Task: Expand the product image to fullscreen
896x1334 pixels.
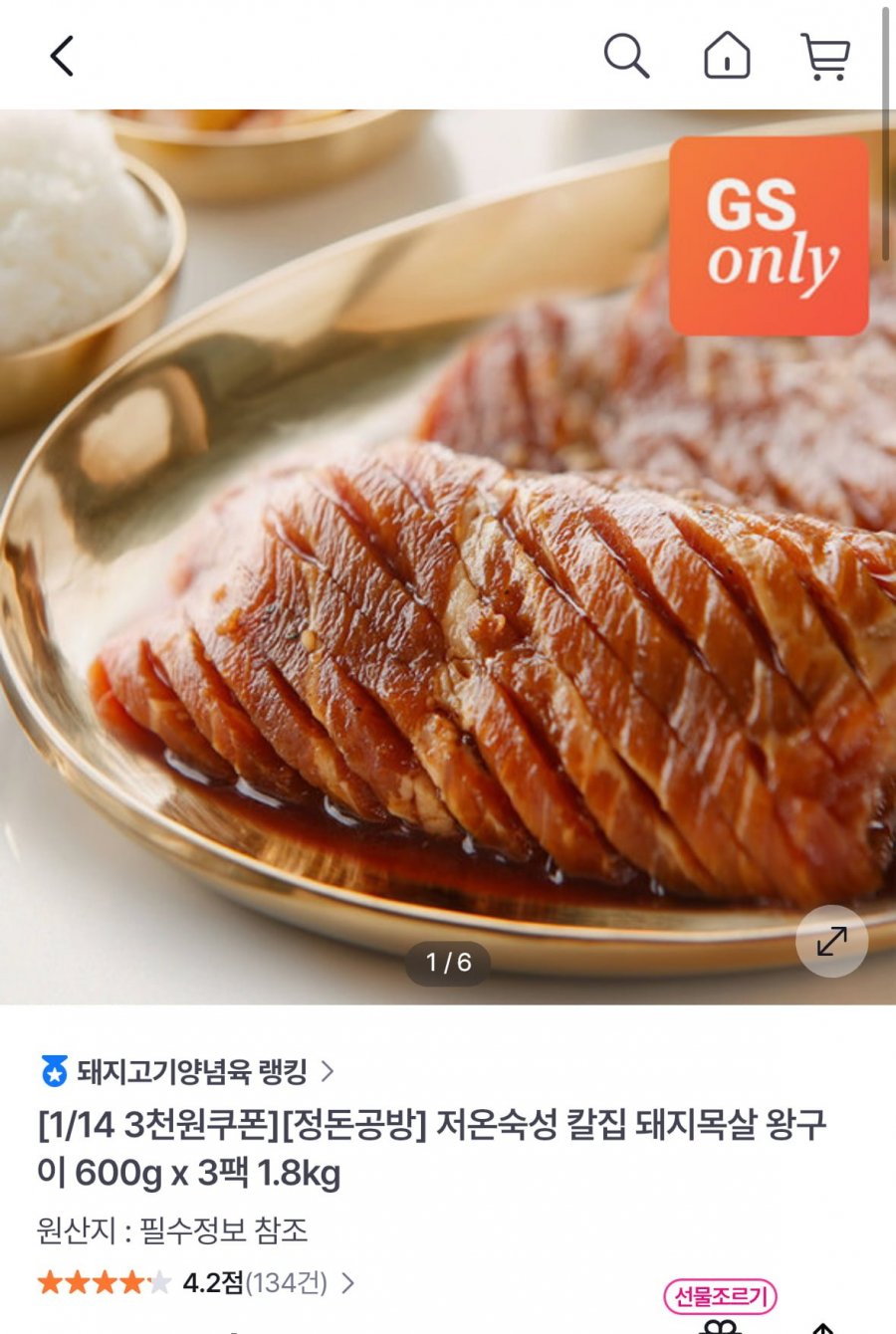Action: click(x=831, y=941)
